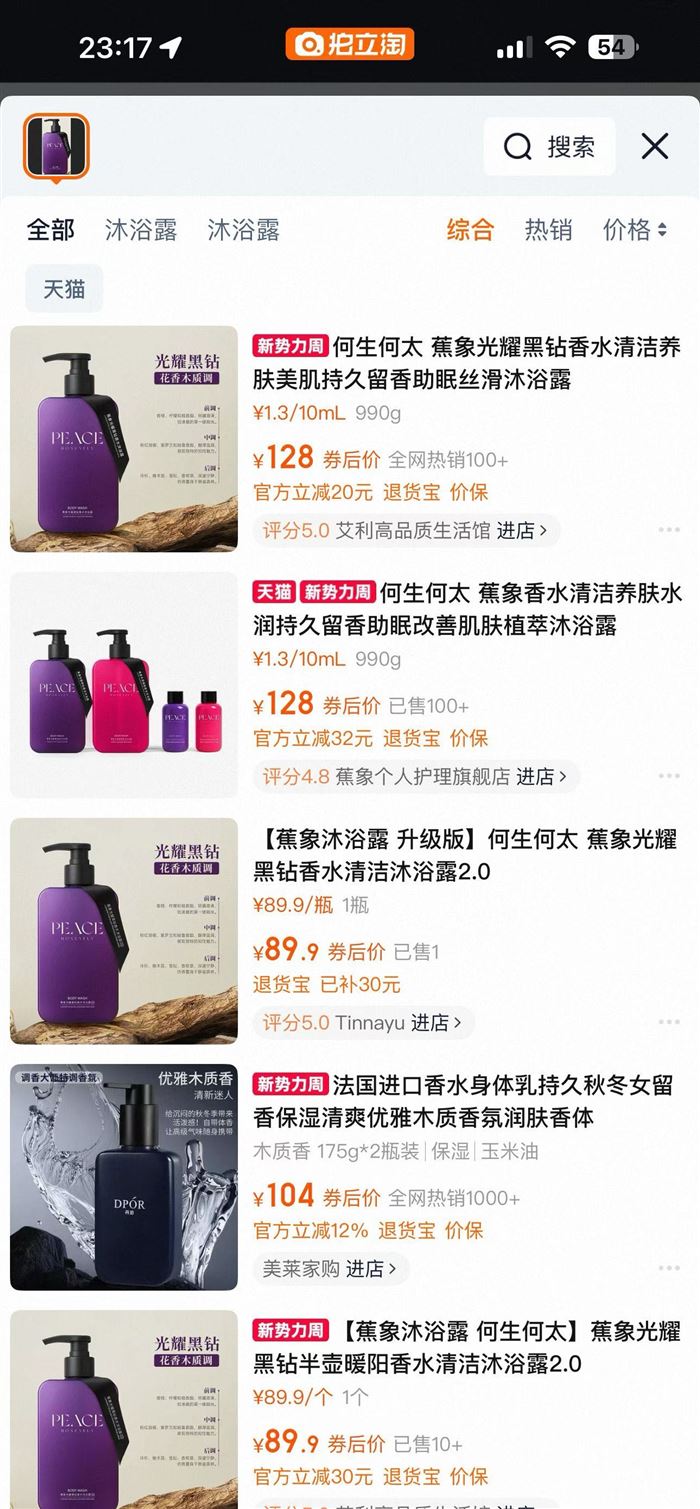Select the 全部 category tab
Screen dimensions: 700x1509
pos(51,230)
